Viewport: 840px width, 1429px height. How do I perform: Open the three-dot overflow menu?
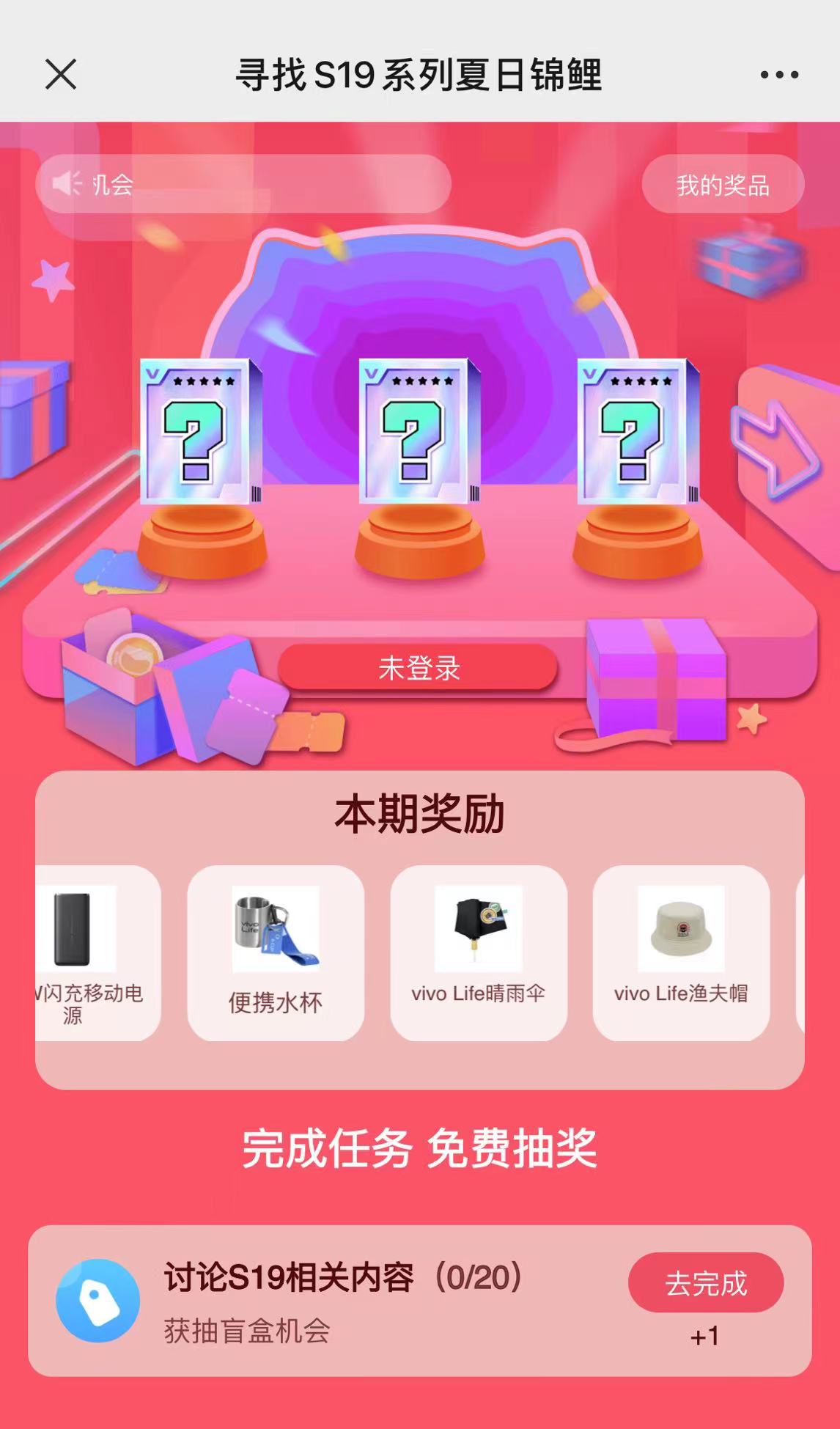click(x=778, y=74)
